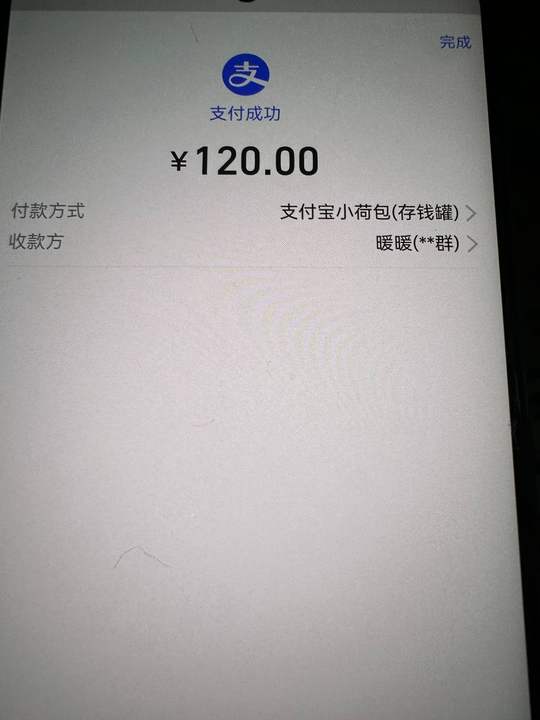Open the 收款方 payee details row
540x720 pixels.
243,242
